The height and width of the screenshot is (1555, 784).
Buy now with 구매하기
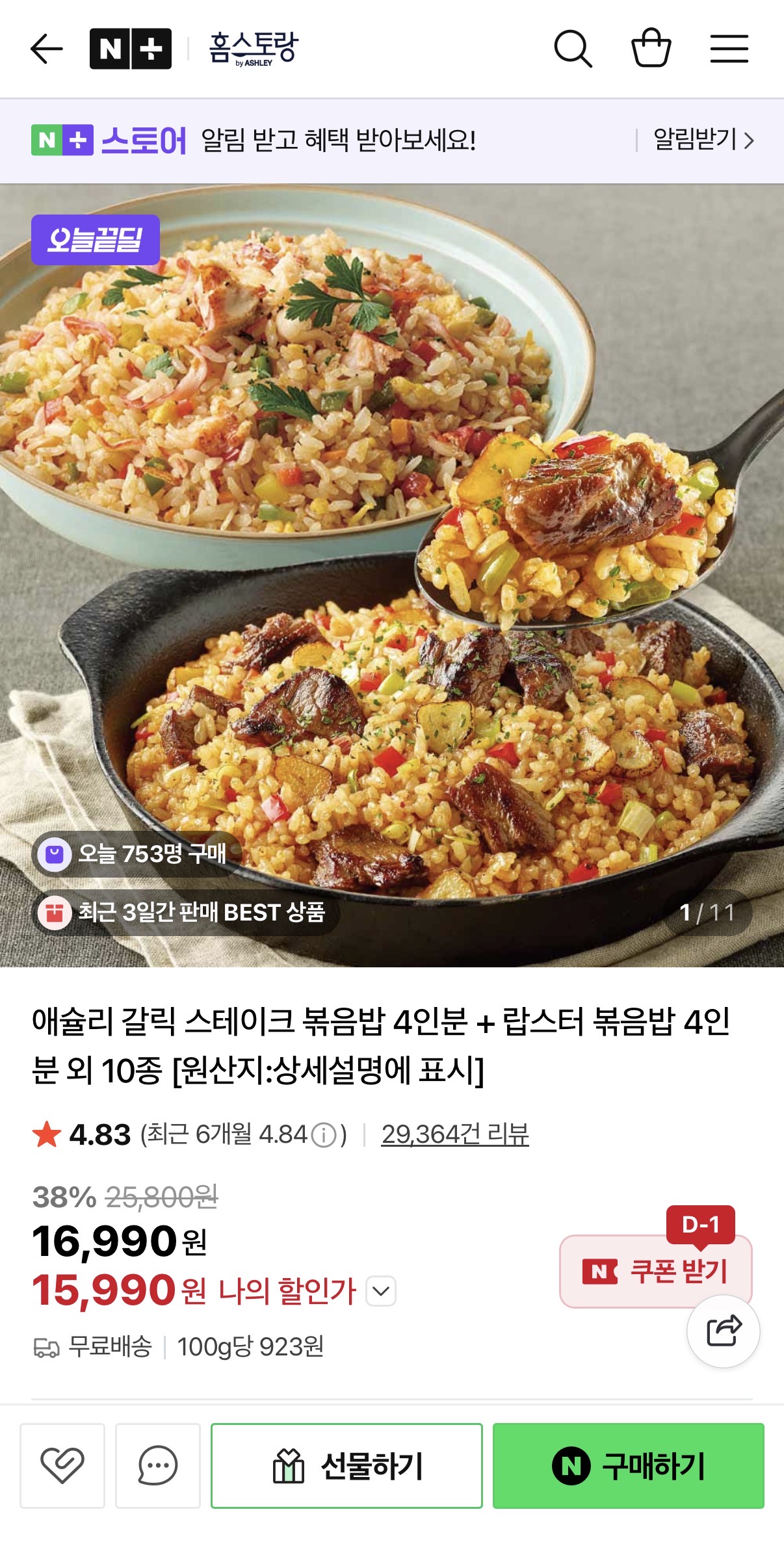628,1465
